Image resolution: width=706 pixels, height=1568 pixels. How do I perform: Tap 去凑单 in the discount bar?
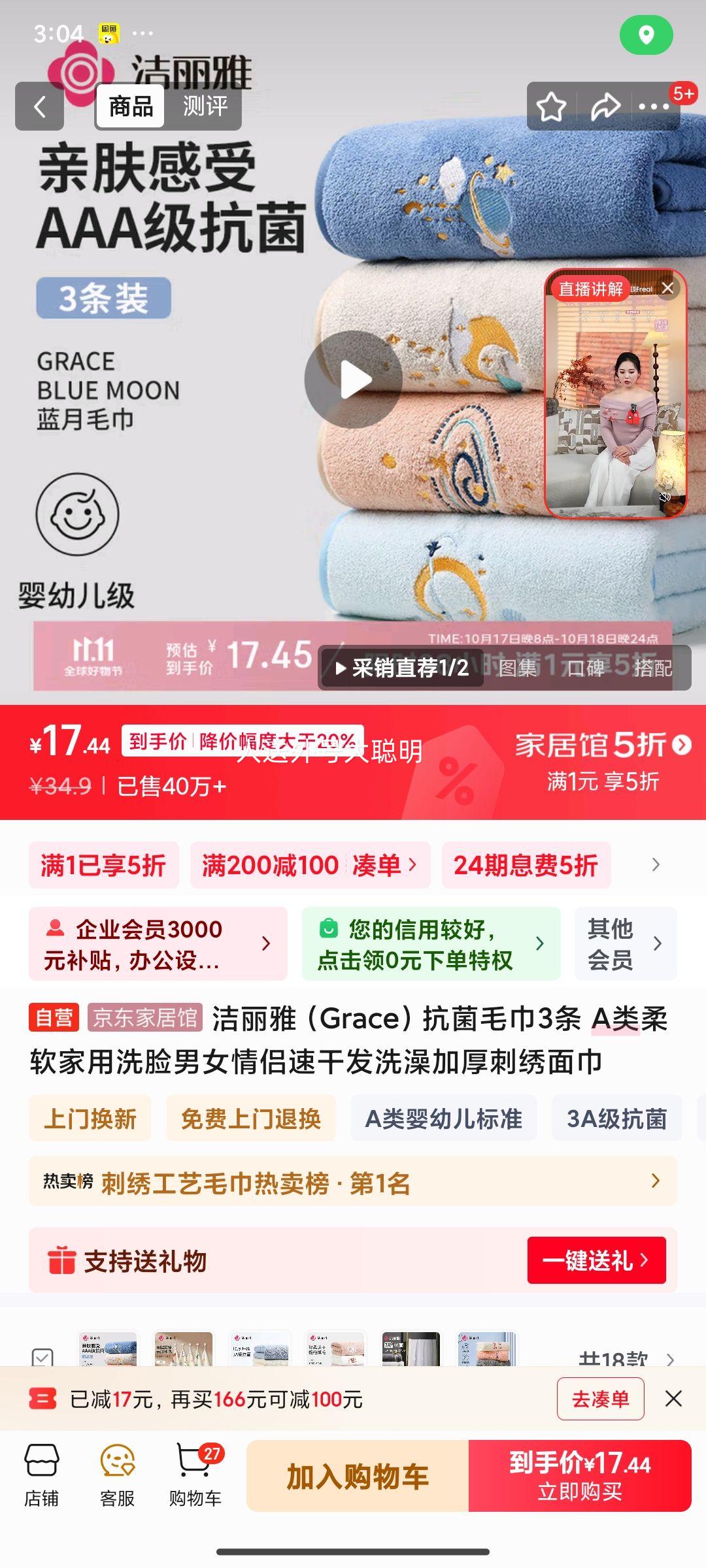click(600, 1399)
